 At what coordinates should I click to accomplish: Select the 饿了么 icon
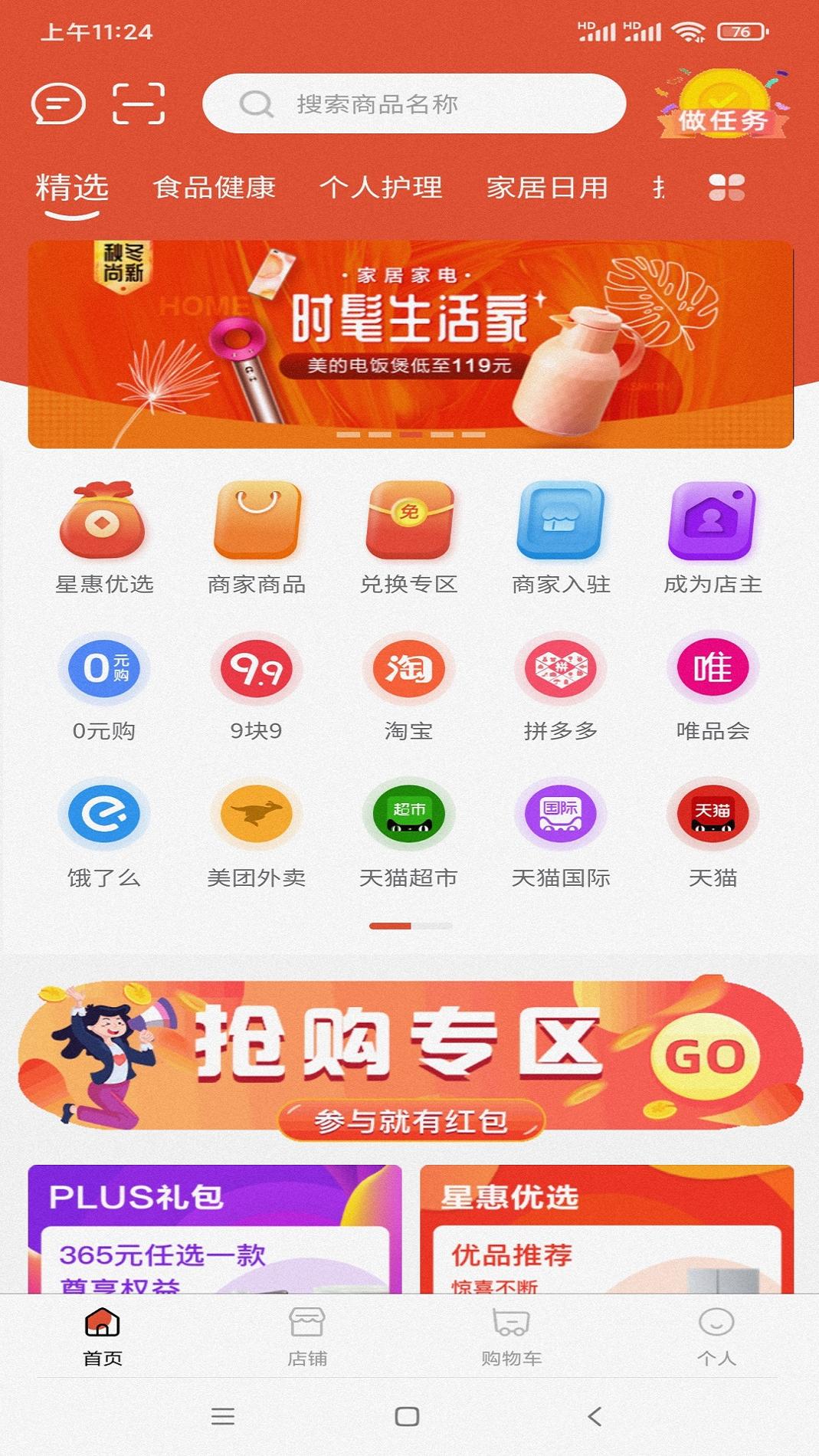104,815
